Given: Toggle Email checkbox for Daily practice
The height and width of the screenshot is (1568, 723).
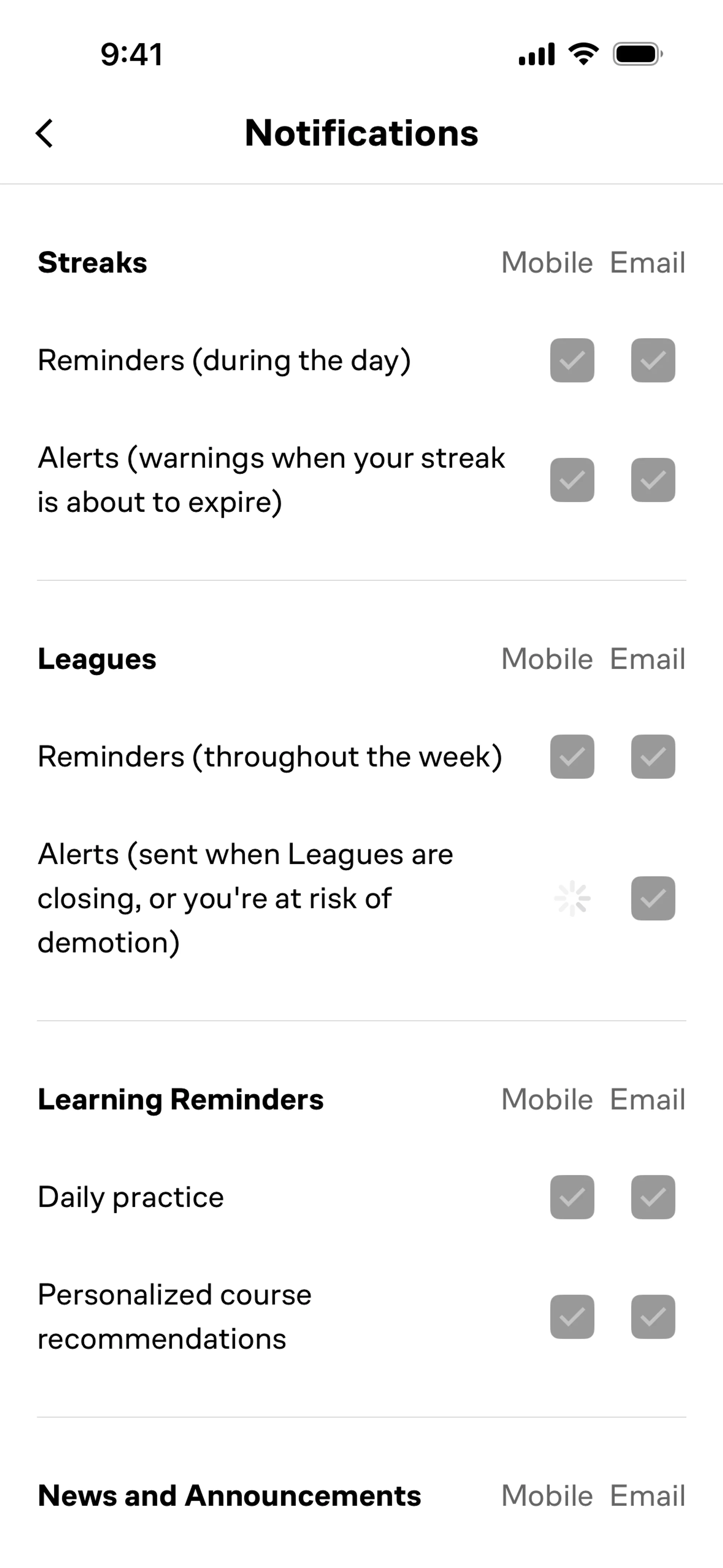Looking at the screenshot, I should (x=653, y=1197).
